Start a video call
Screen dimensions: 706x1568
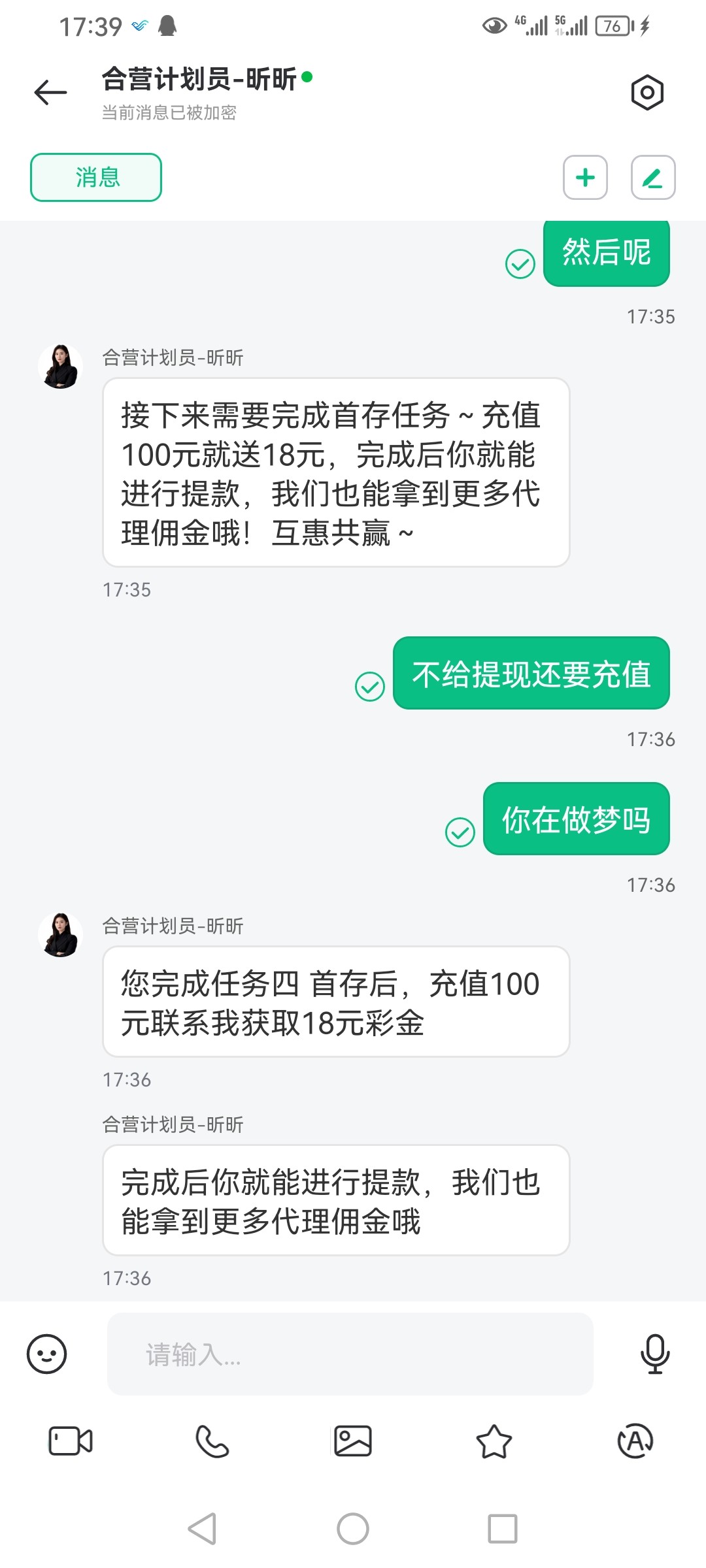pyautogui.click(x=71, y=1441)
